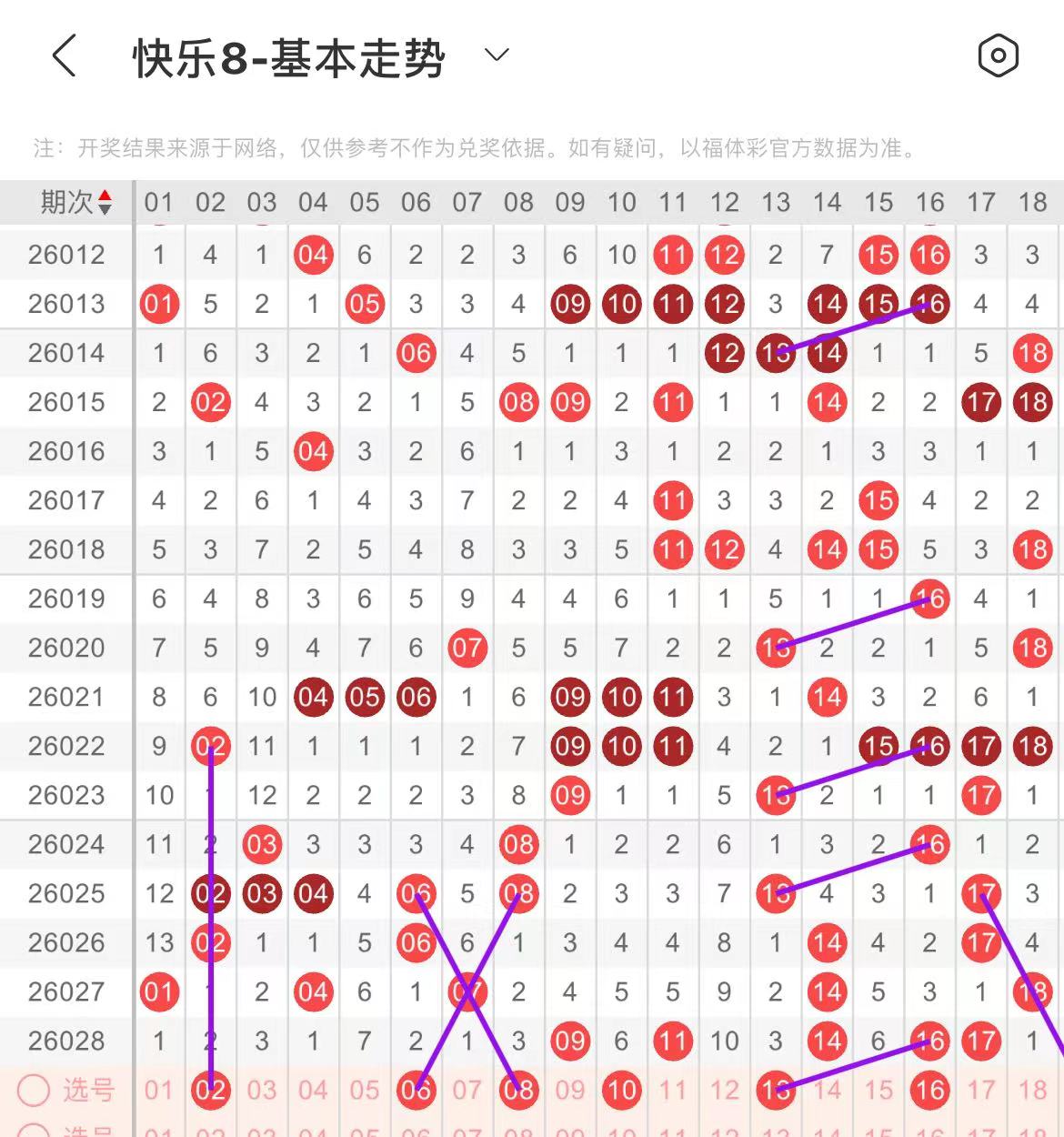
Task: Select number 01 in the 选号 row
Action: click(x=158, y=1090)
